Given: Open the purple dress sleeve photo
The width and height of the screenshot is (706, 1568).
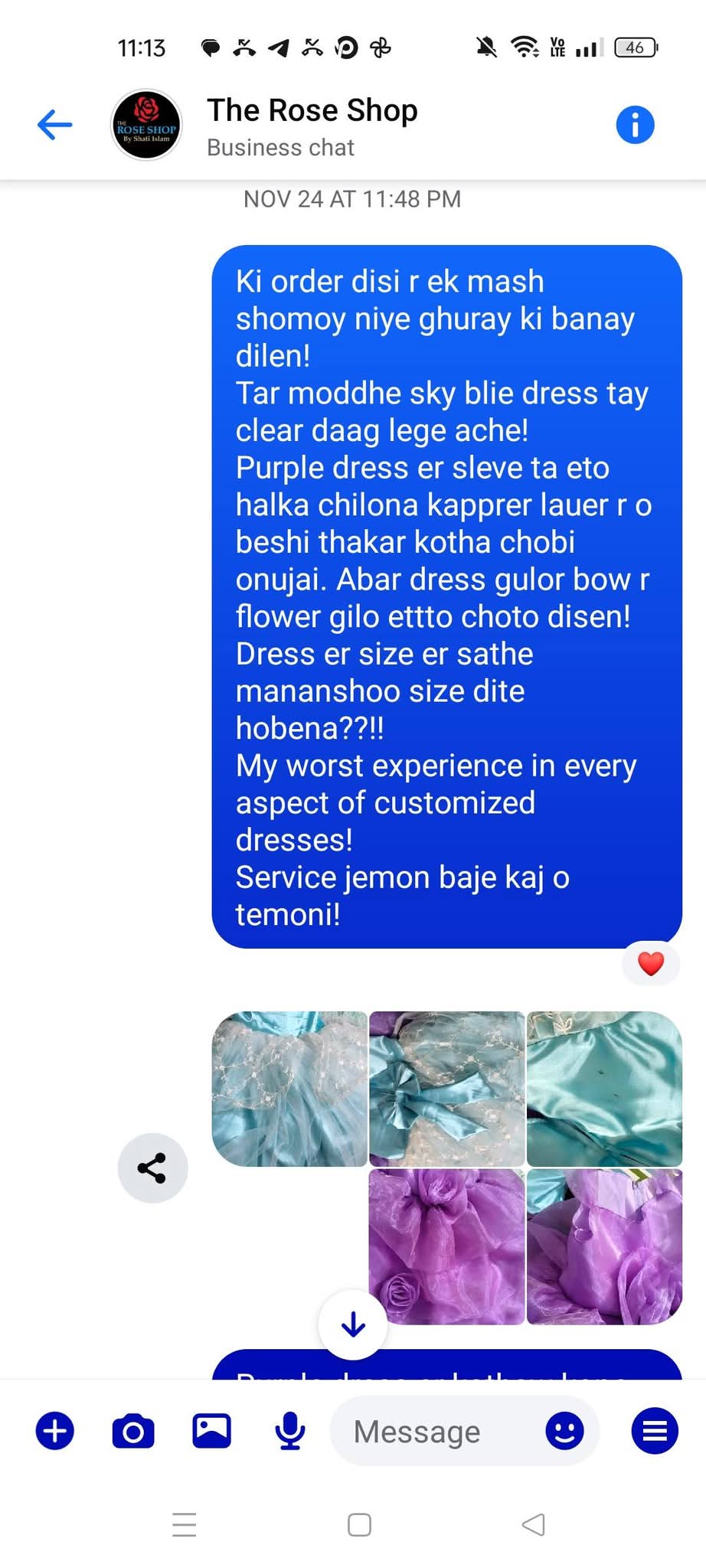Looking at the screenshot, I should click(604, 1246).
